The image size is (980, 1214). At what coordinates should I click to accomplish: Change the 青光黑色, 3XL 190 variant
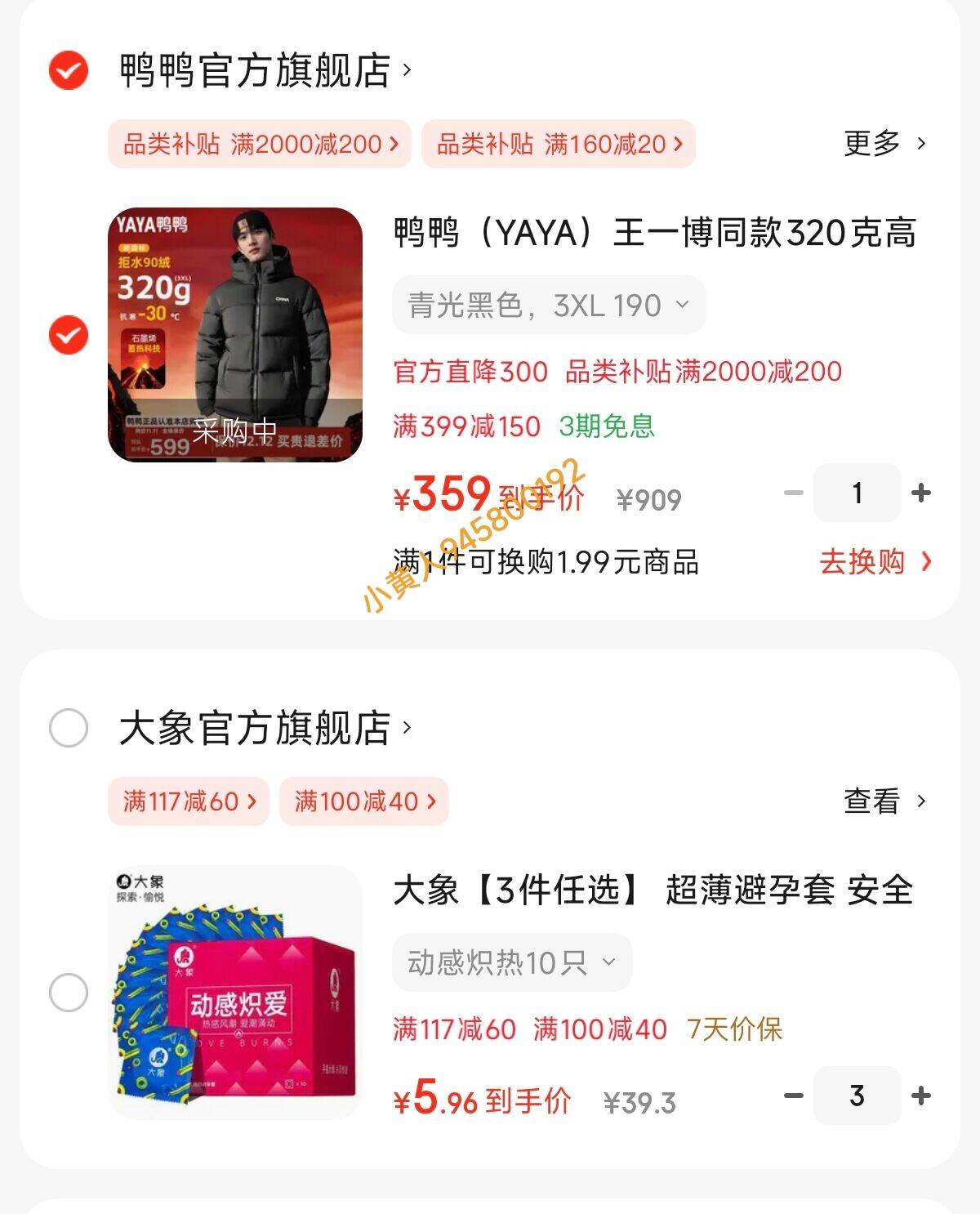coord(548,306)
